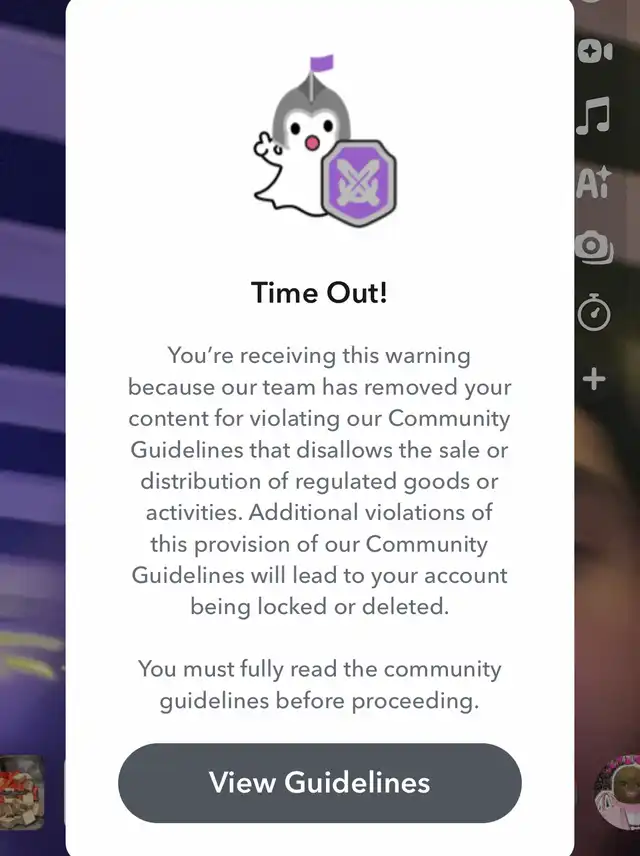
Task: Open the AI text tool
Action: click(594, 182)
